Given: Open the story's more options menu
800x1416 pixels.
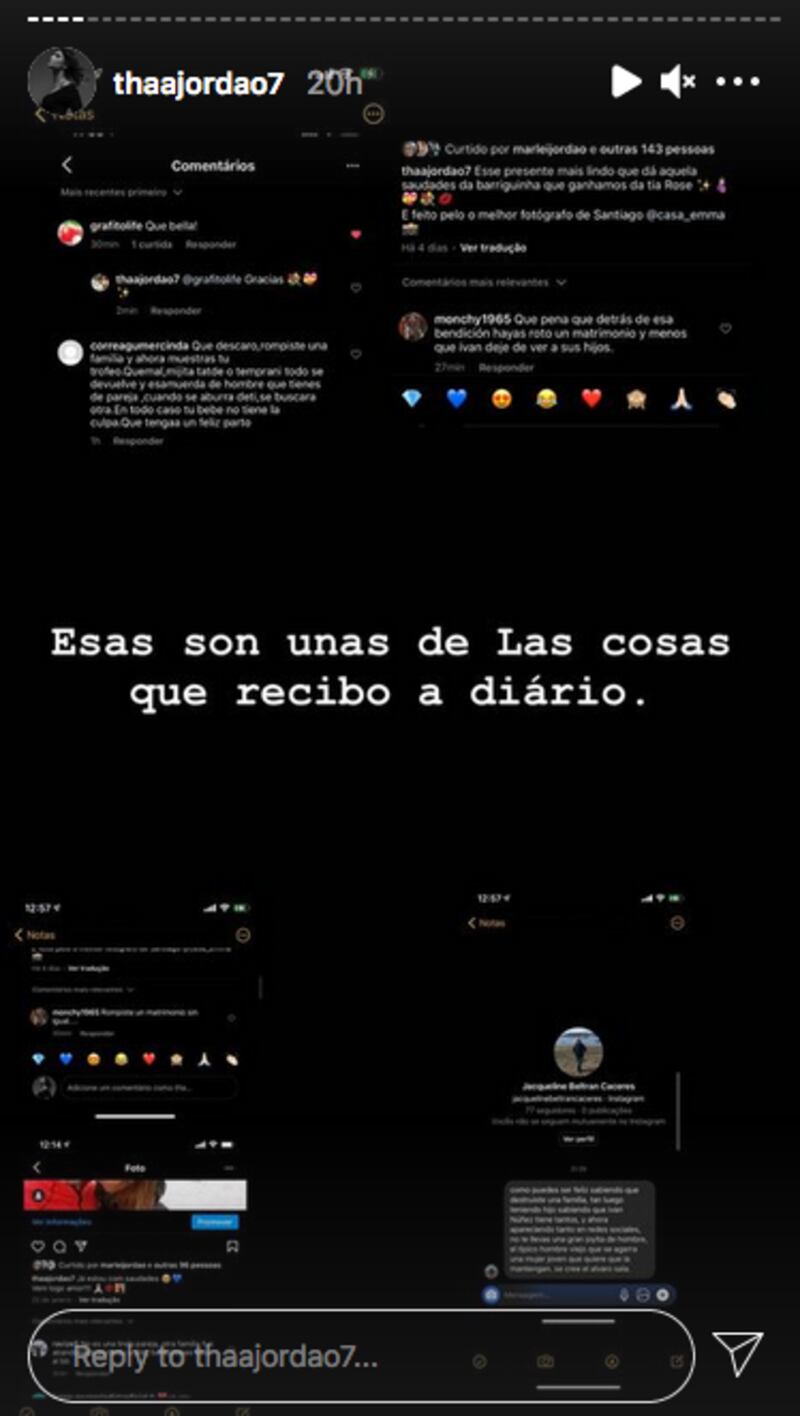Looking at the screenshot, I should coord(738,82).
